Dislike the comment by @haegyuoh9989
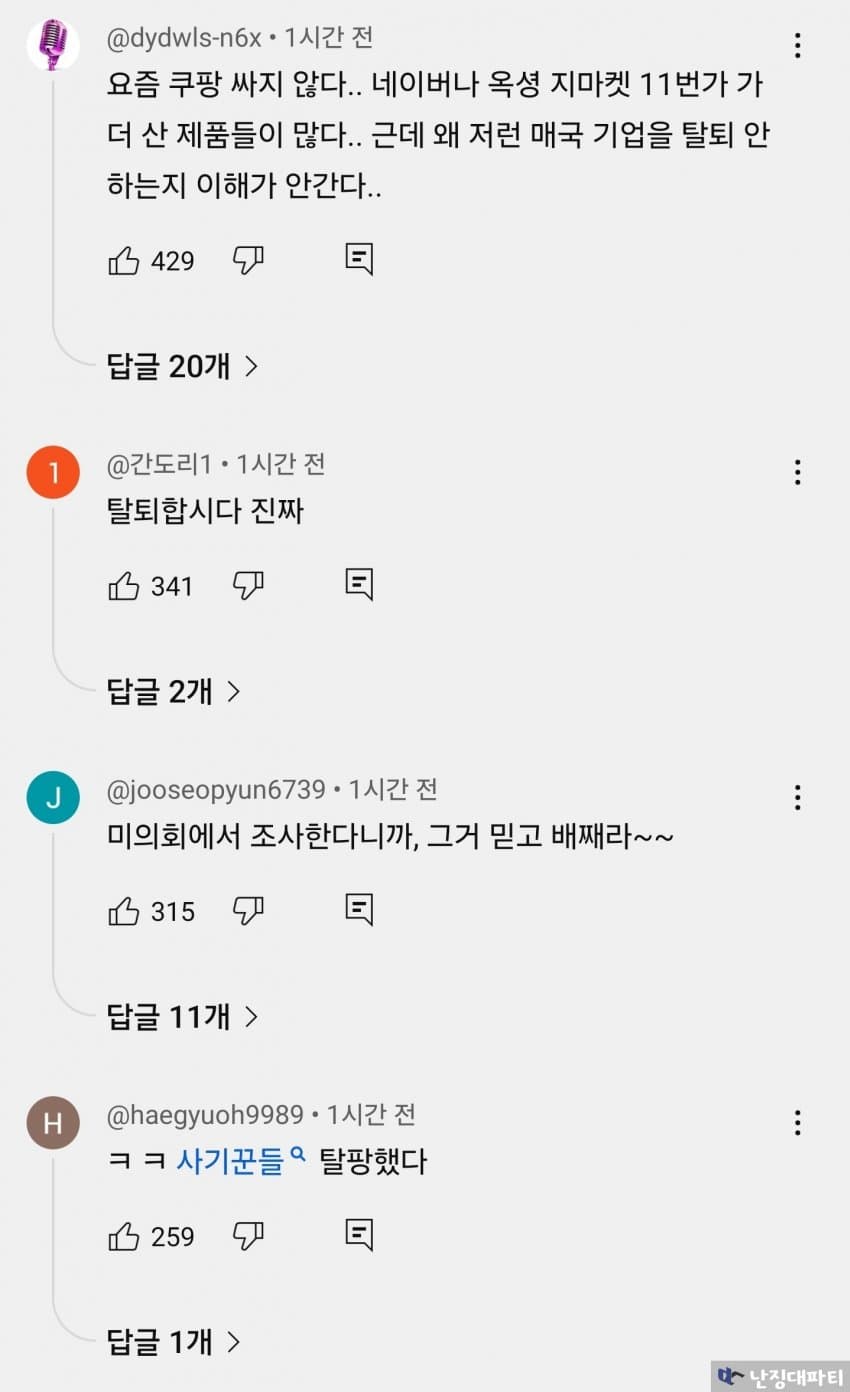 248,1237
